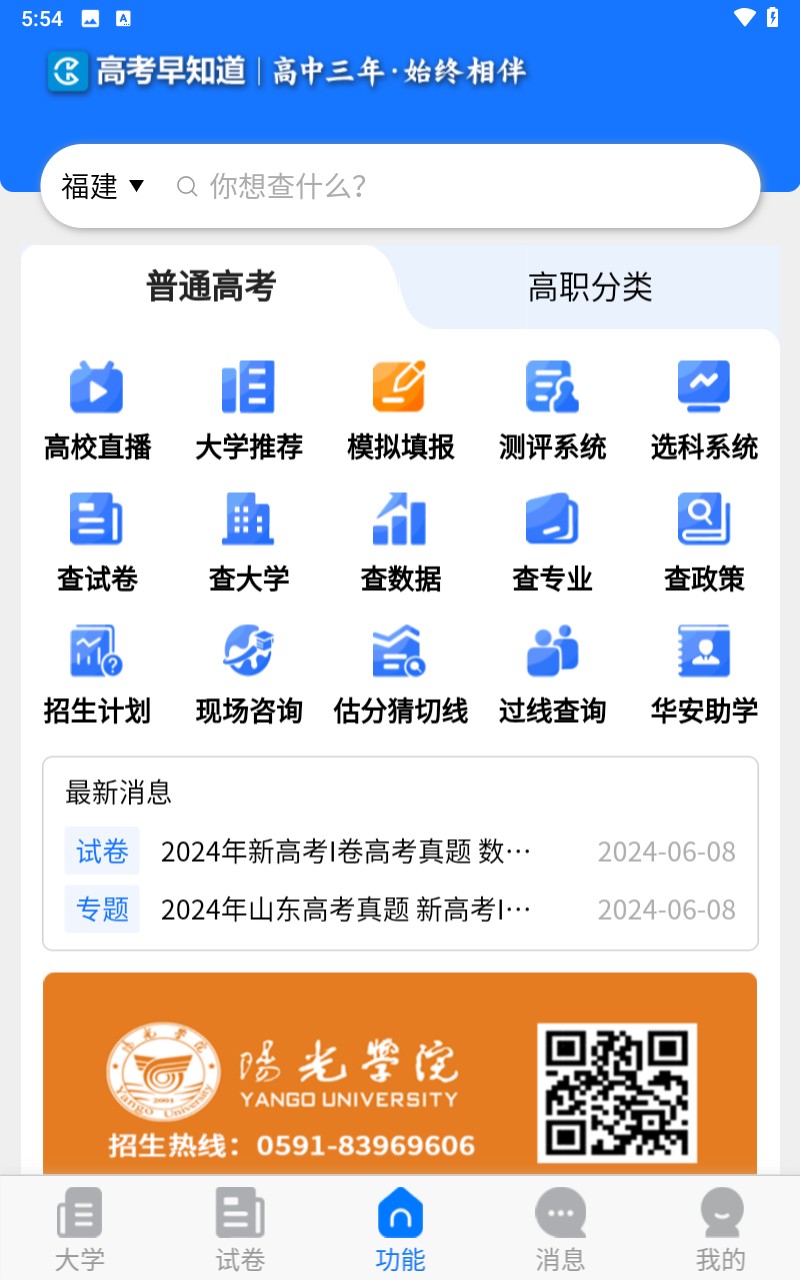
Task: Open 估分猜切线 score estimation tool
Action: tap(400, 672)
